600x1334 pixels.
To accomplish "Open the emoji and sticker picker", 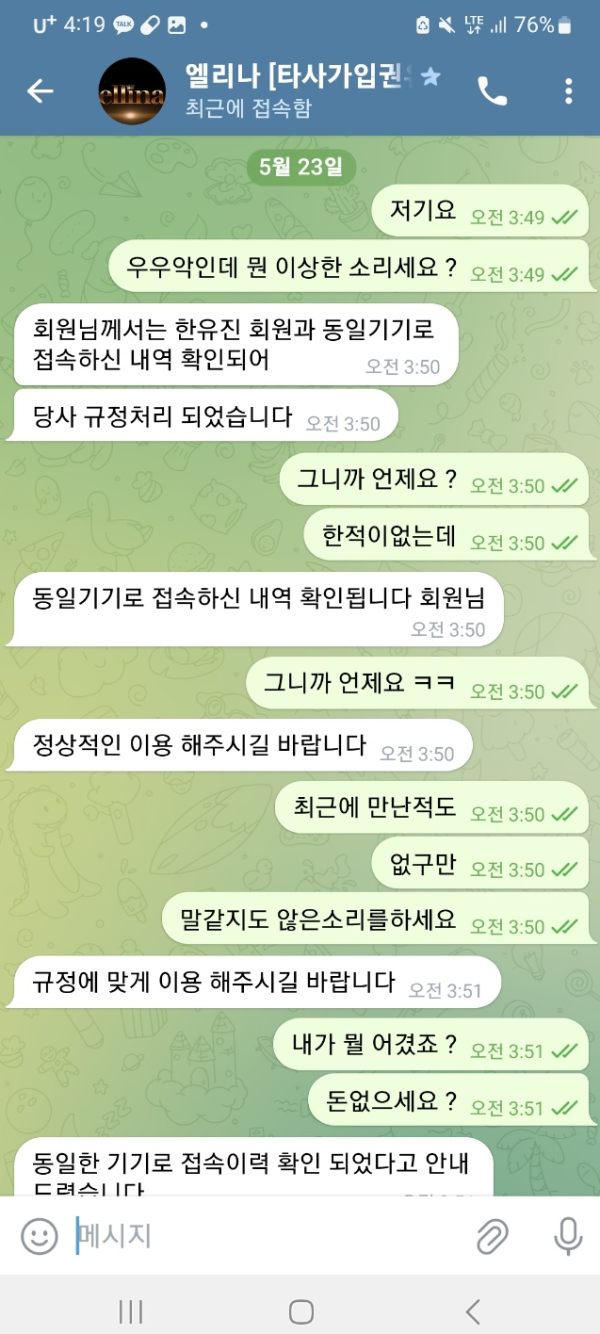I will (x=40, y=1236).
